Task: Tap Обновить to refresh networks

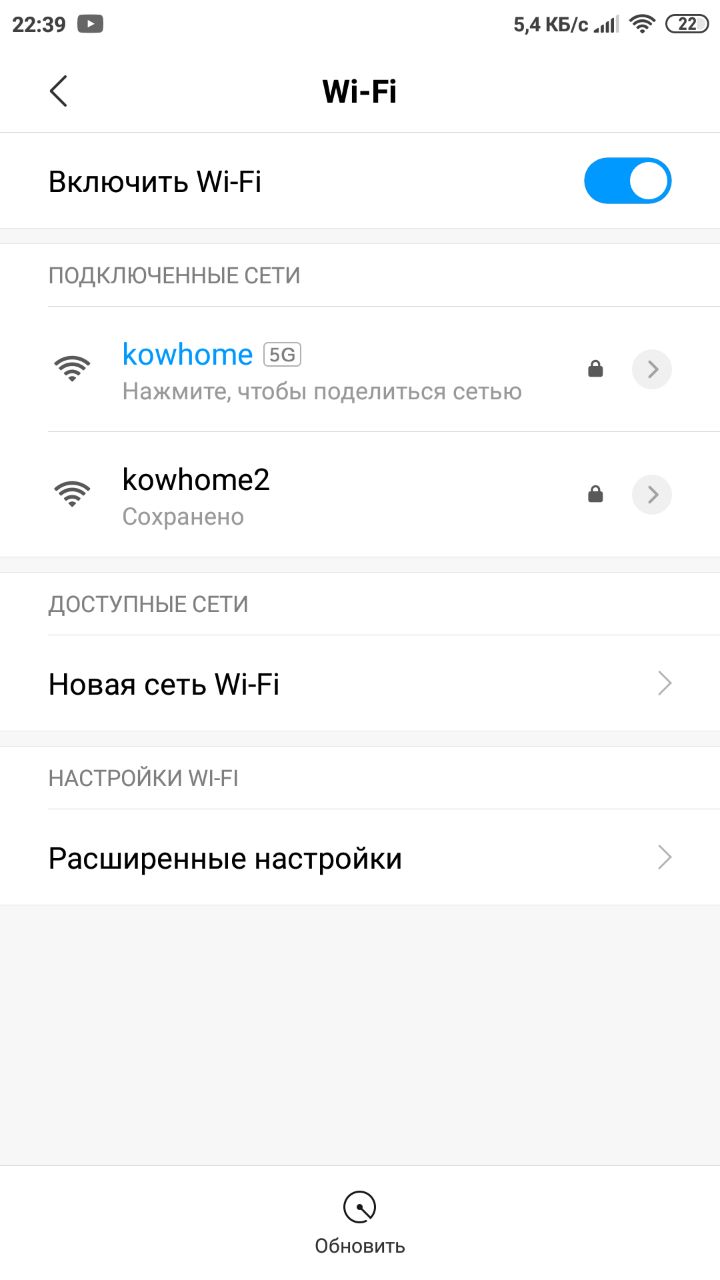Action: 360,1222
